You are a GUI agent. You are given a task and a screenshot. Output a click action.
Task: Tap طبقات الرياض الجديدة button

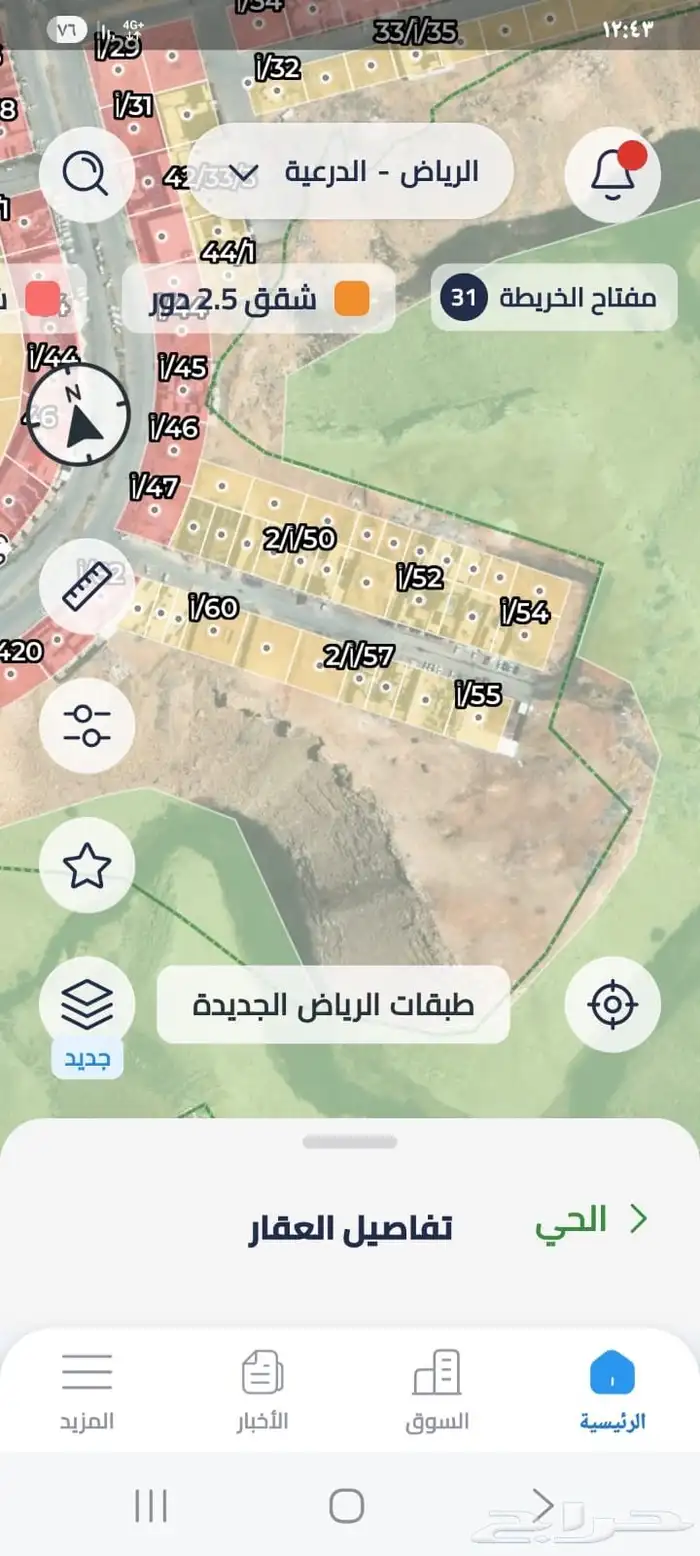tap(333, 1005)
